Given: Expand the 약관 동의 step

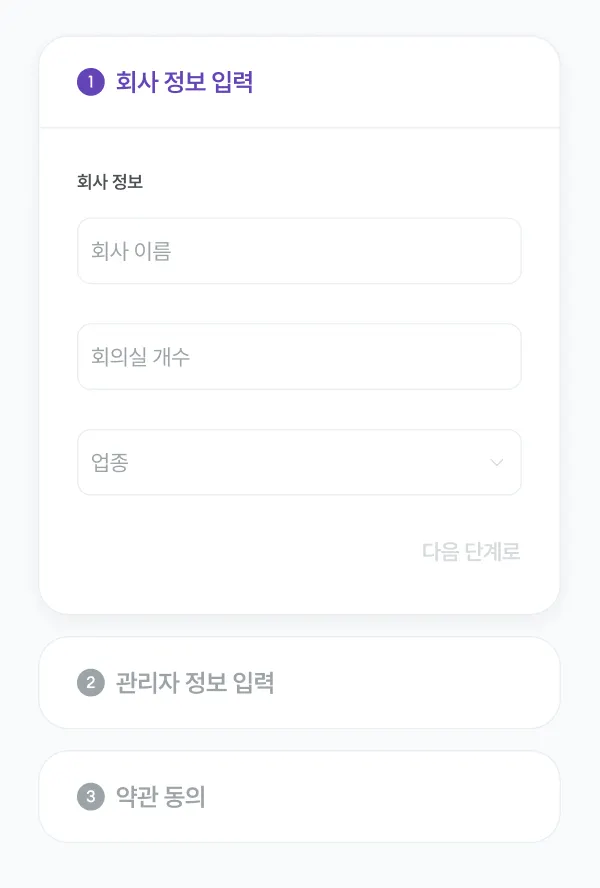Looking at the screenshot, I should (x=299, y=797).
